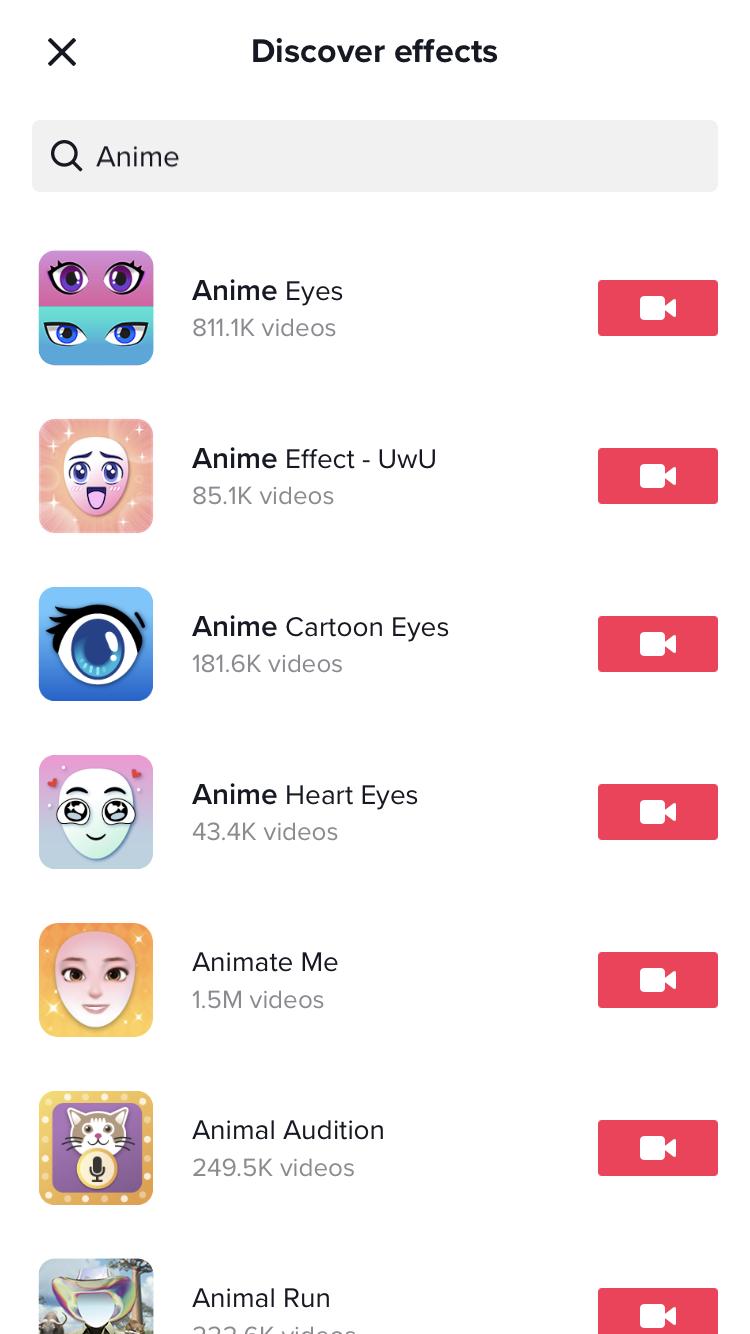Select the Animate Me face thumbnail
The height and width of the screenshot is (1334, 750).
[96, 980]
